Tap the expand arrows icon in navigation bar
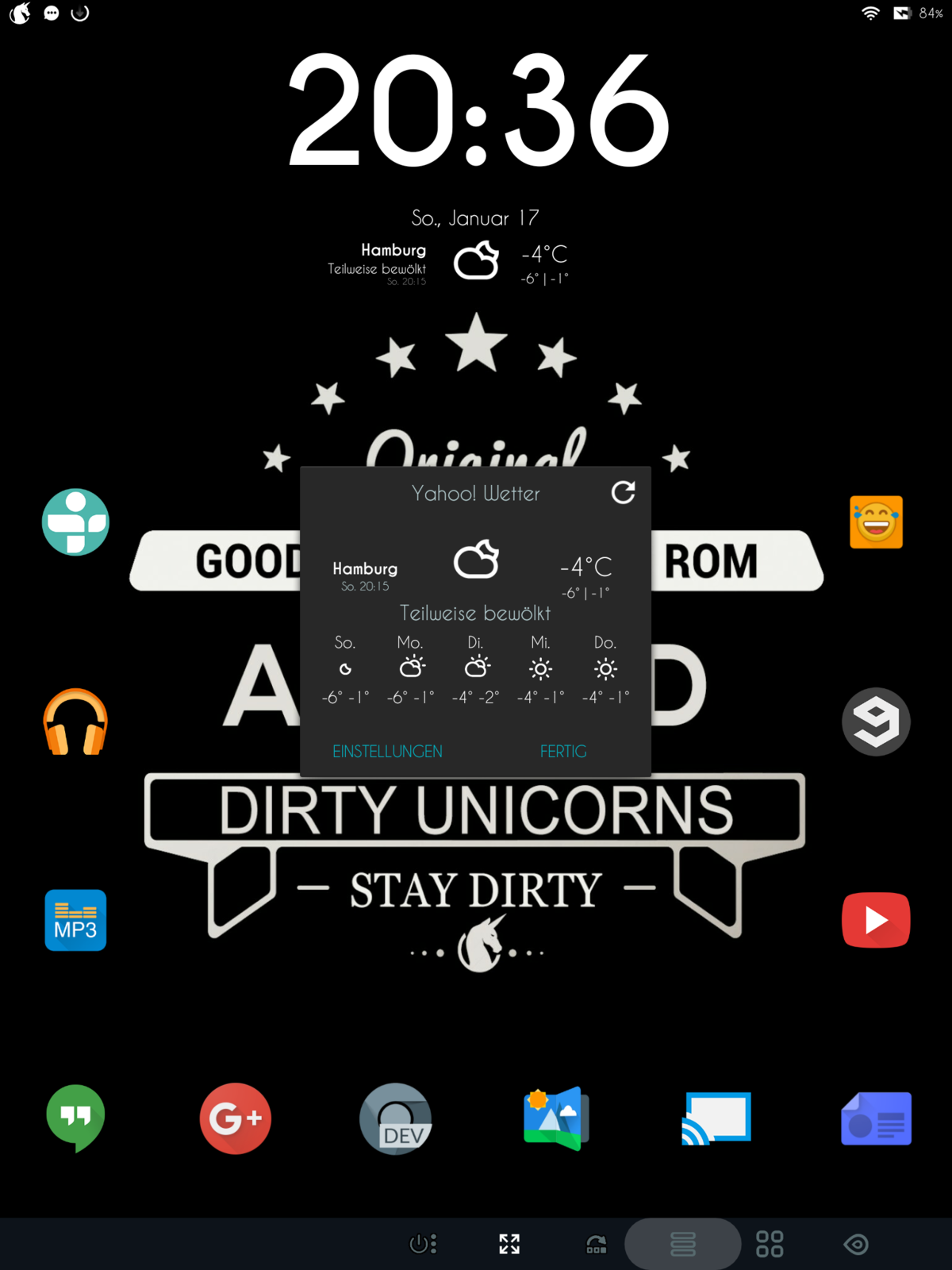The image size is (952, 1270). (x=509, y=1244)
